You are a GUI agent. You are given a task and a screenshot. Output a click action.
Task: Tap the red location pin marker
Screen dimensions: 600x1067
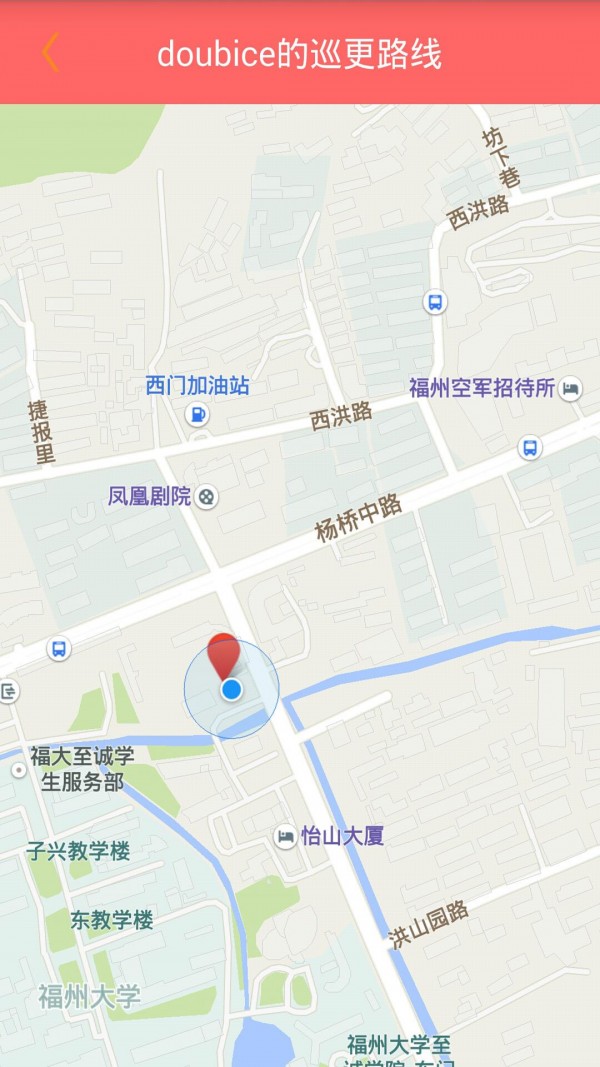click(224, 655)
